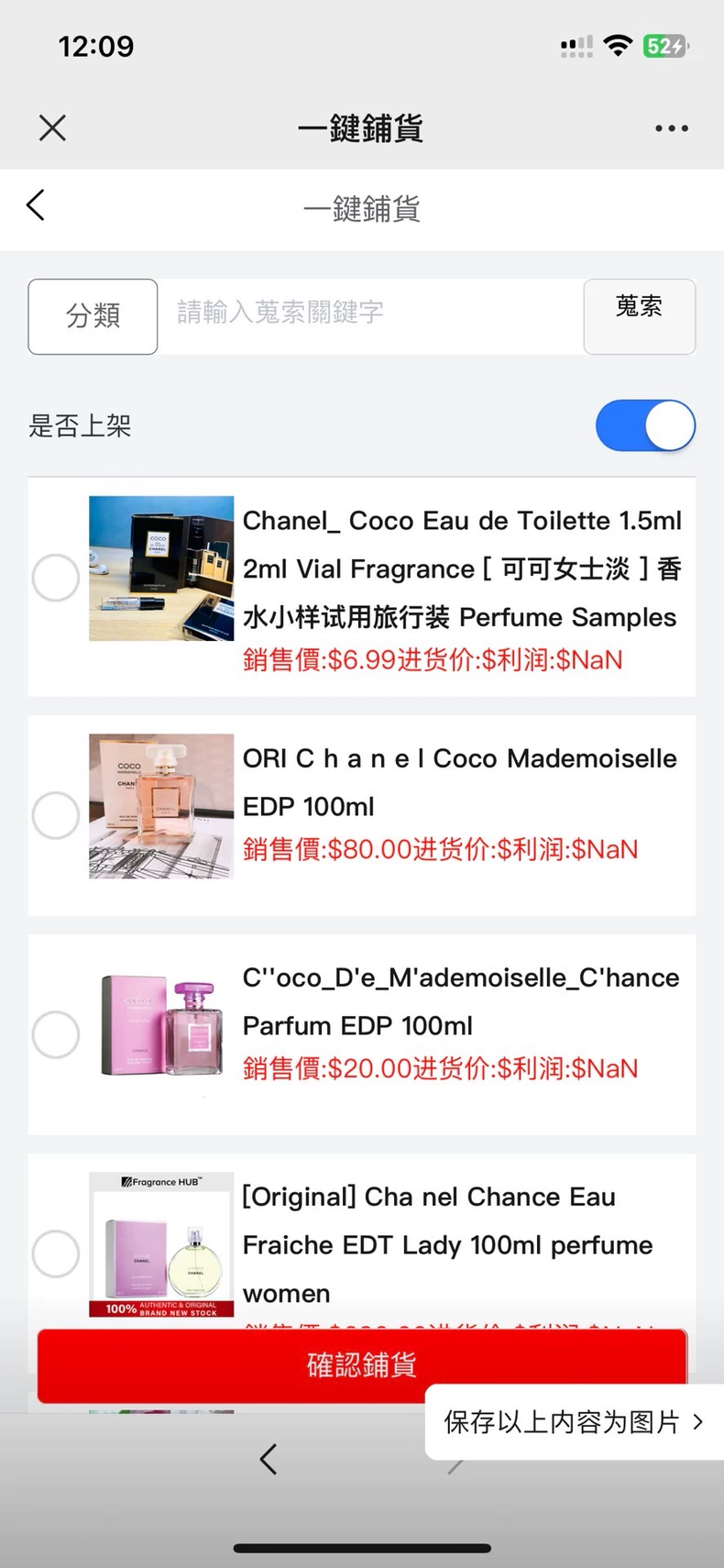Open the 分類 category picker
Image resolution: width=724 pixels, height=1568 pixels.
(93, 316)
